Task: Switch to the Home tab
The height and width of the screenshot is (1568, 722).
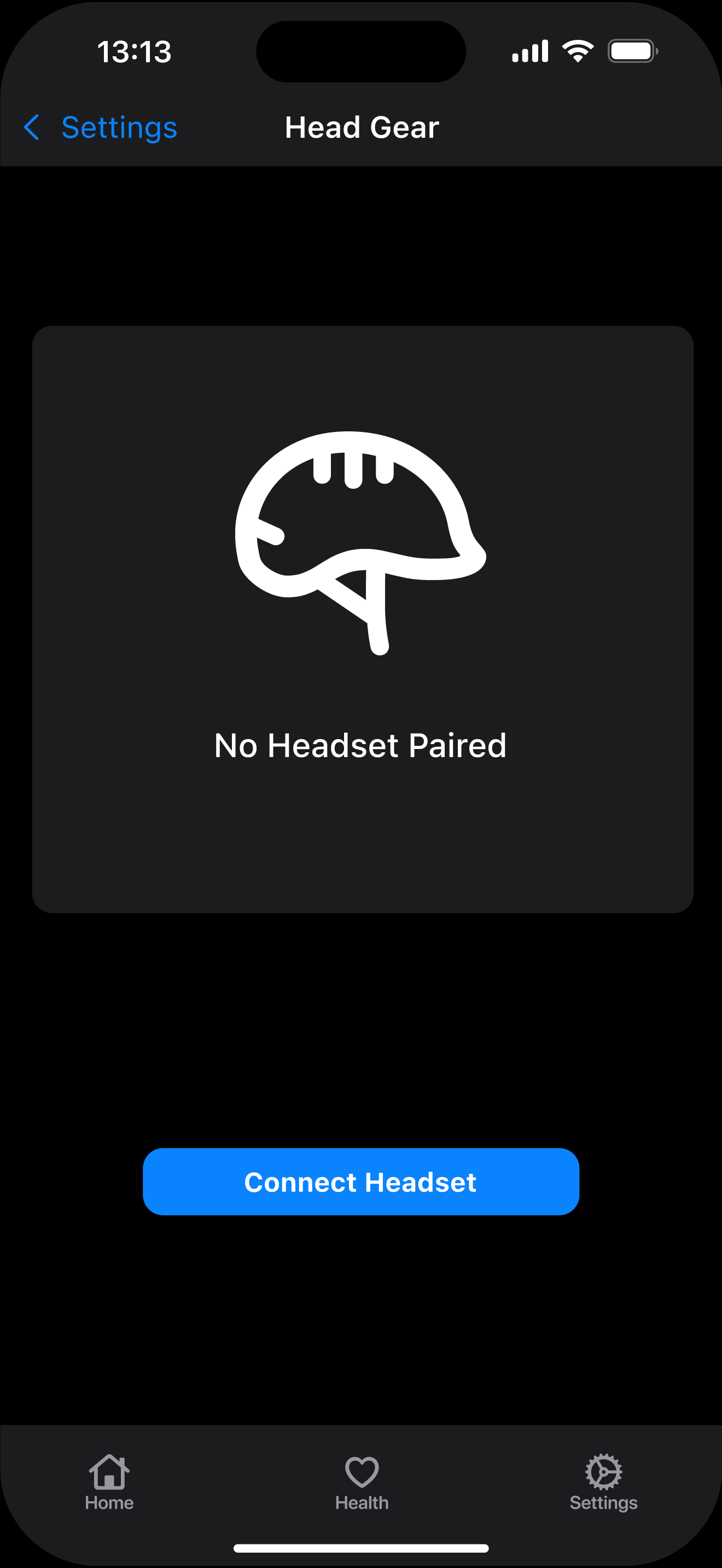Action: 109,1482
